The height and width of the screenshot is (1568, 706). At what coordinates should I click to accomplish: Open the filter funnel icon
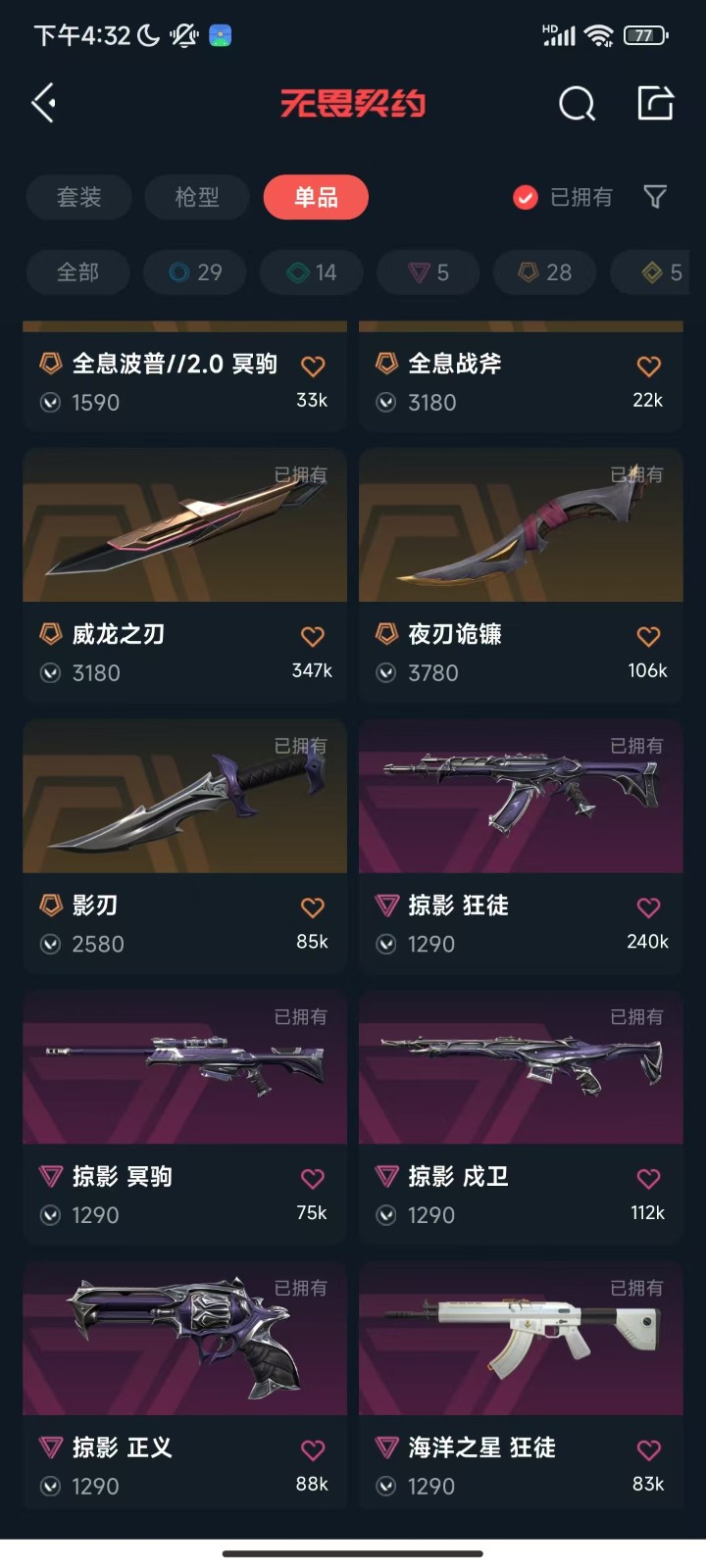tap(655, 198)
